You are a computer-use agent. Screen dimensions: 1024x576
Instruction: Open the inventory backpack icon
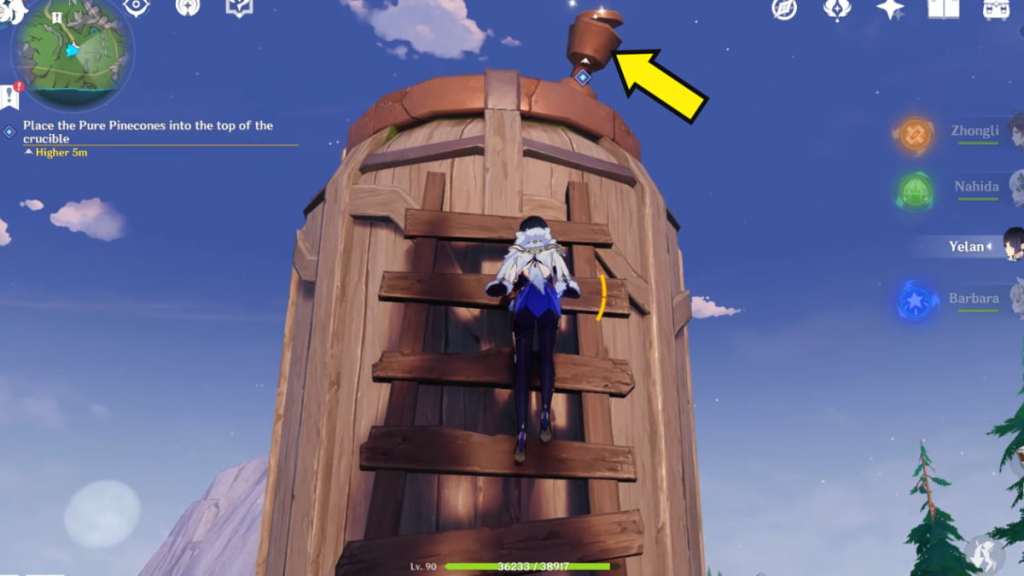coord(996,8)
